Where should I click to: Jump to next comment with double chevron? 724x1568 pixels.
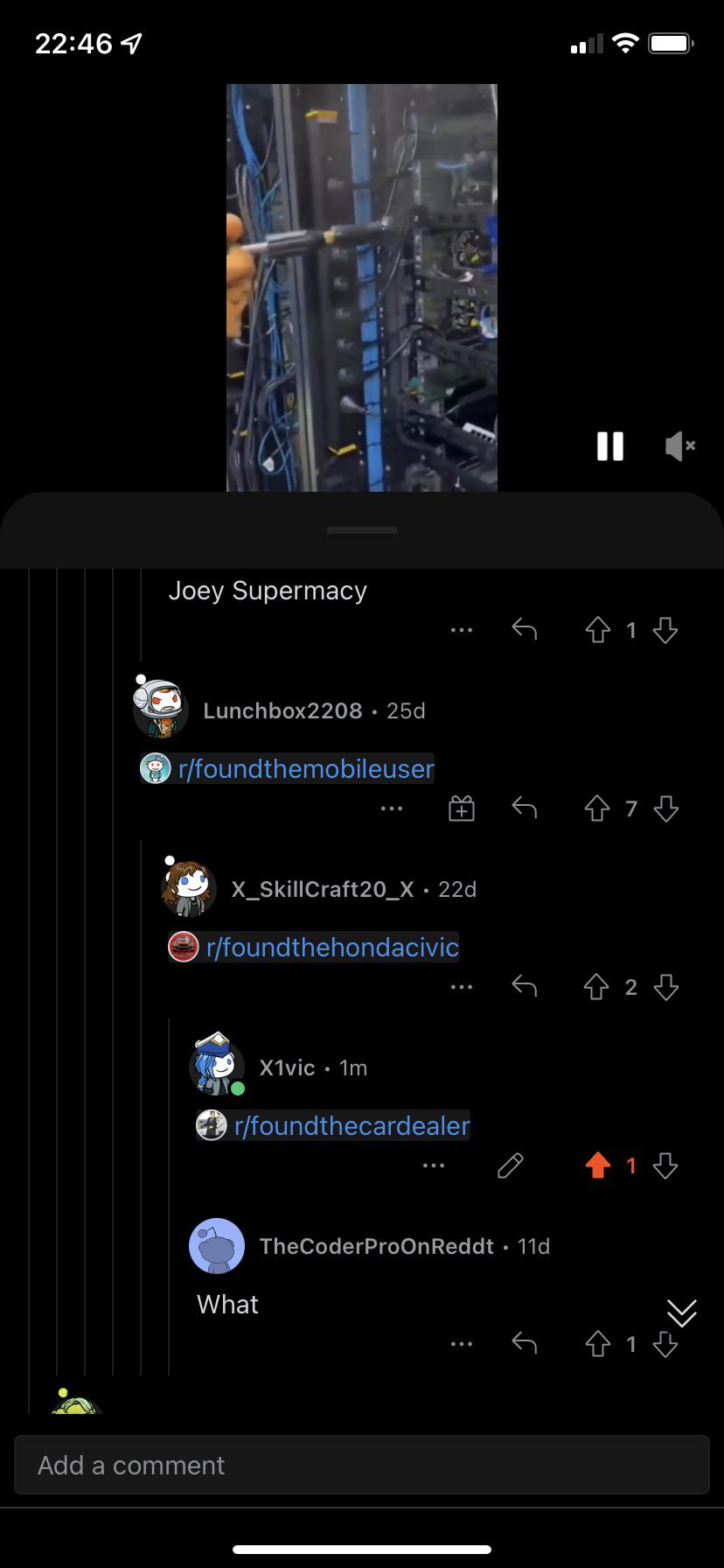click(681, 1312)
